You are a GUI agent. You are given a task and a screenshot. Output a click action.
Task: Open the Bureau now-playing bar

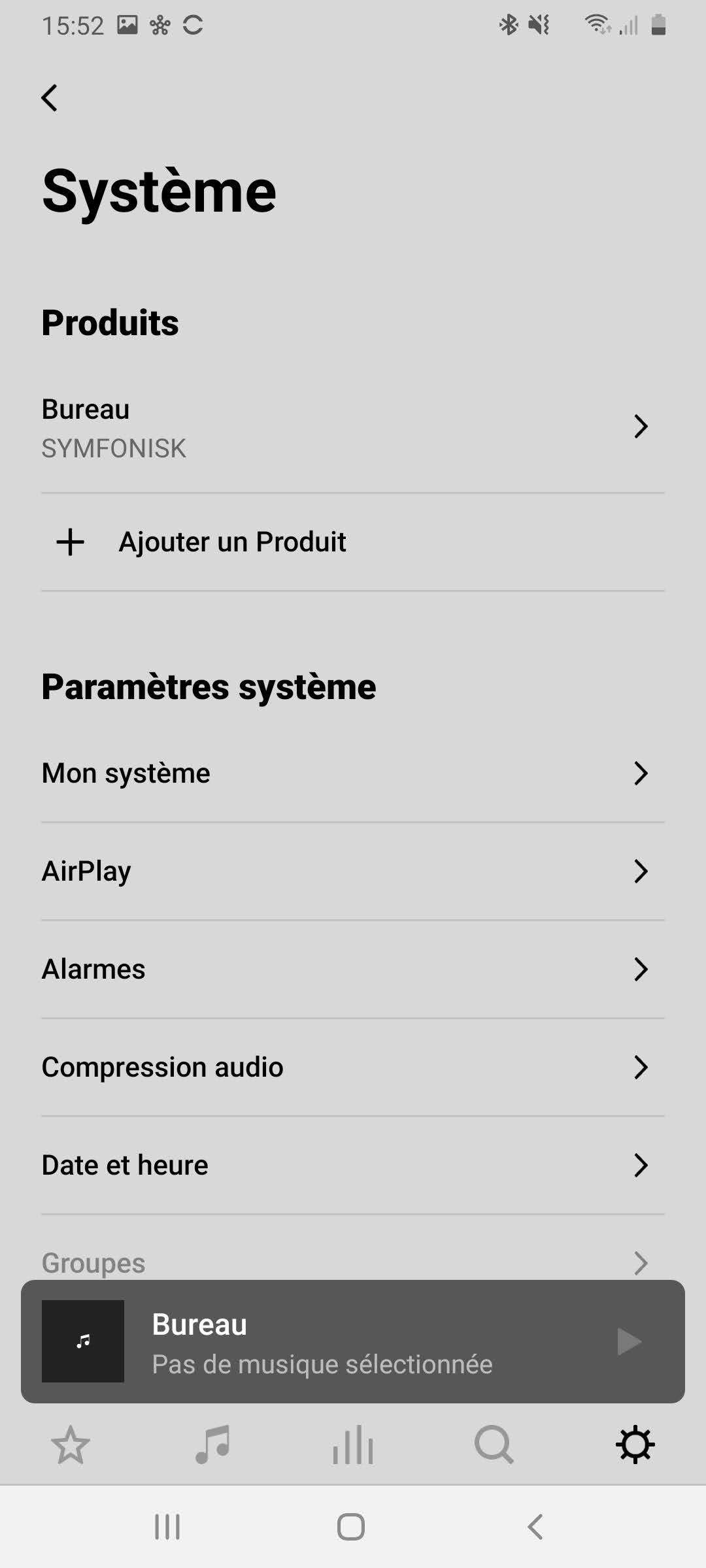353,1341
